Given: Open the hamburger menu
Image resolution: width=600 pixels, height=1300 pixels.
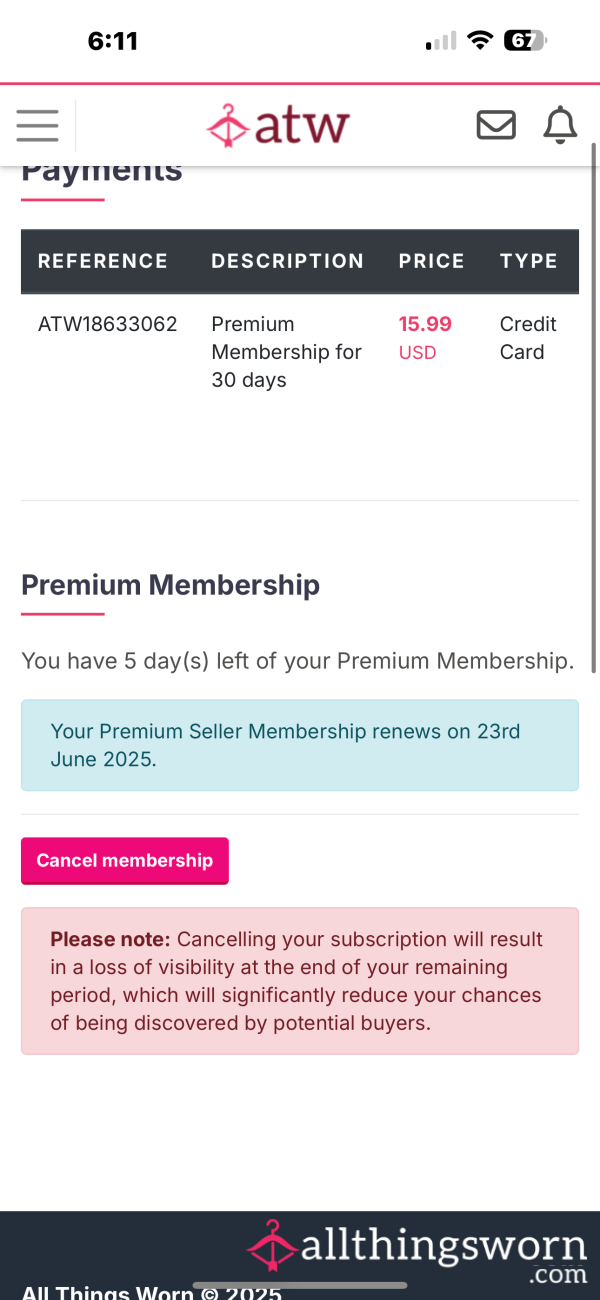Looking at the screenshot, I should tap(38, 126).
